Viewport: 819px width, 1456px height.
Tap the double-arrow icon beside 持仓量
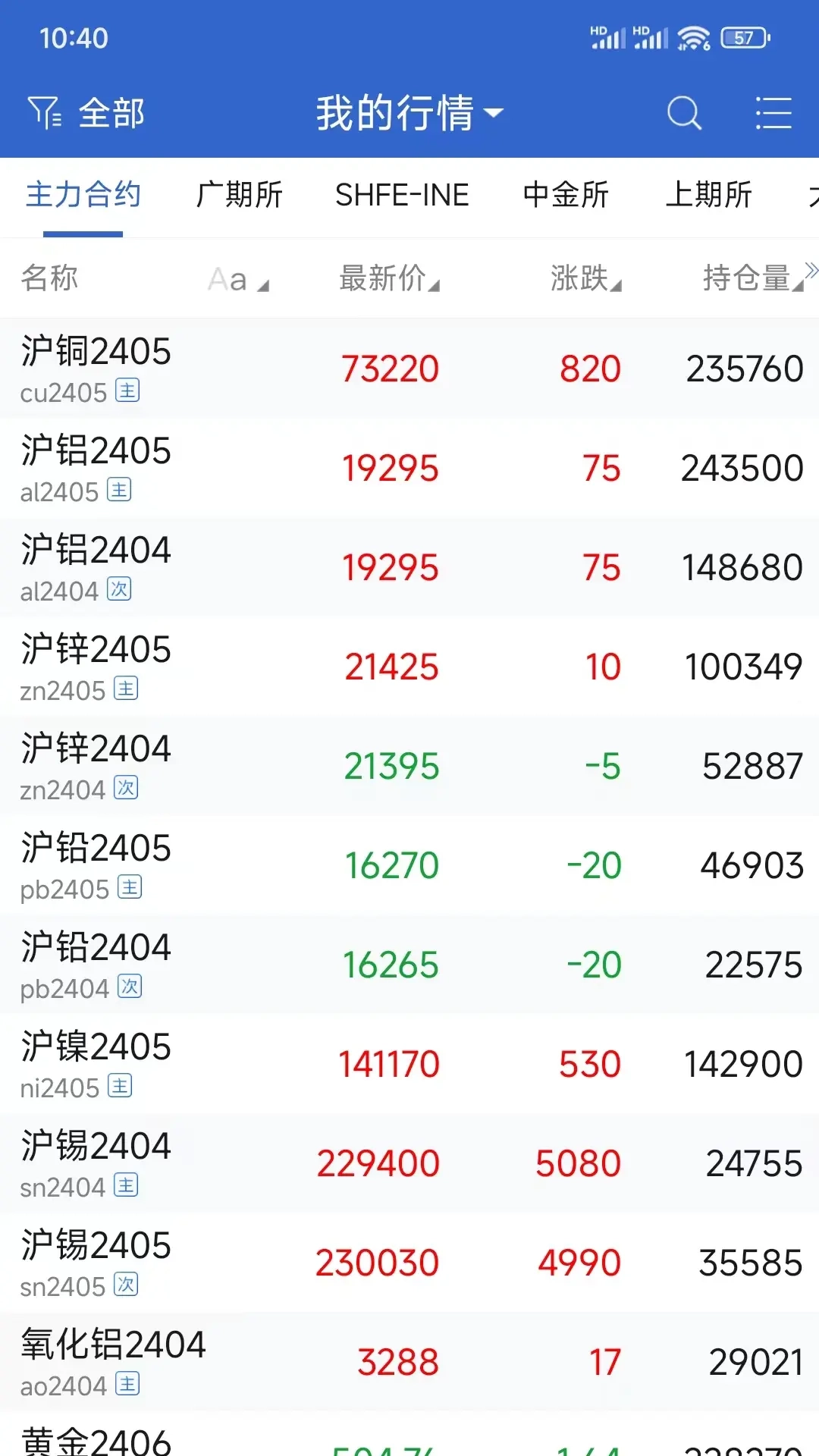point(810,271)
